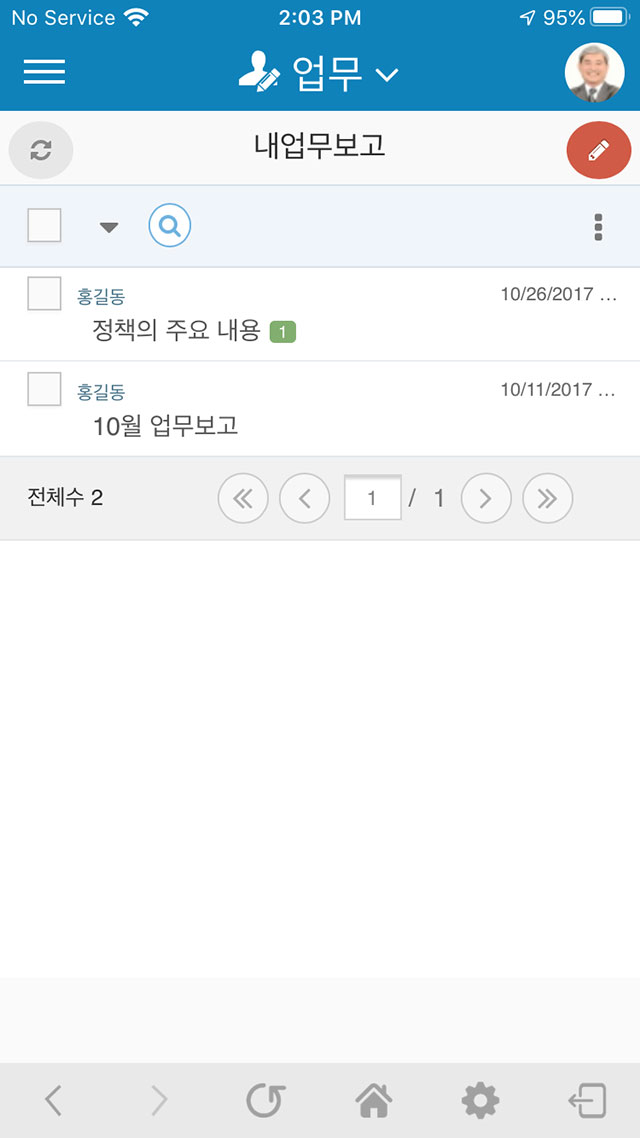Open the 10월 업무보고 report
This screenshot has height=1138, width=640.
(x=165, y=426)
